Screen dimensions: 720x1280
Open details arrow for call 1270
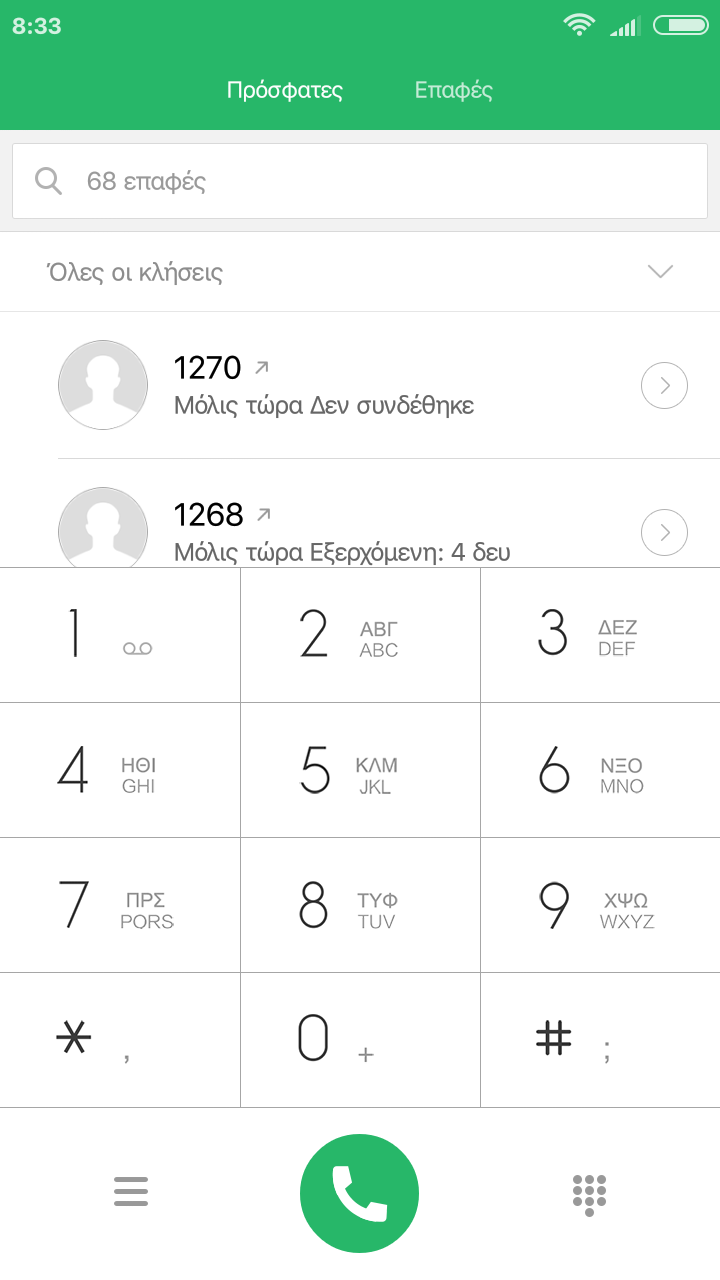tap(664, 386)
